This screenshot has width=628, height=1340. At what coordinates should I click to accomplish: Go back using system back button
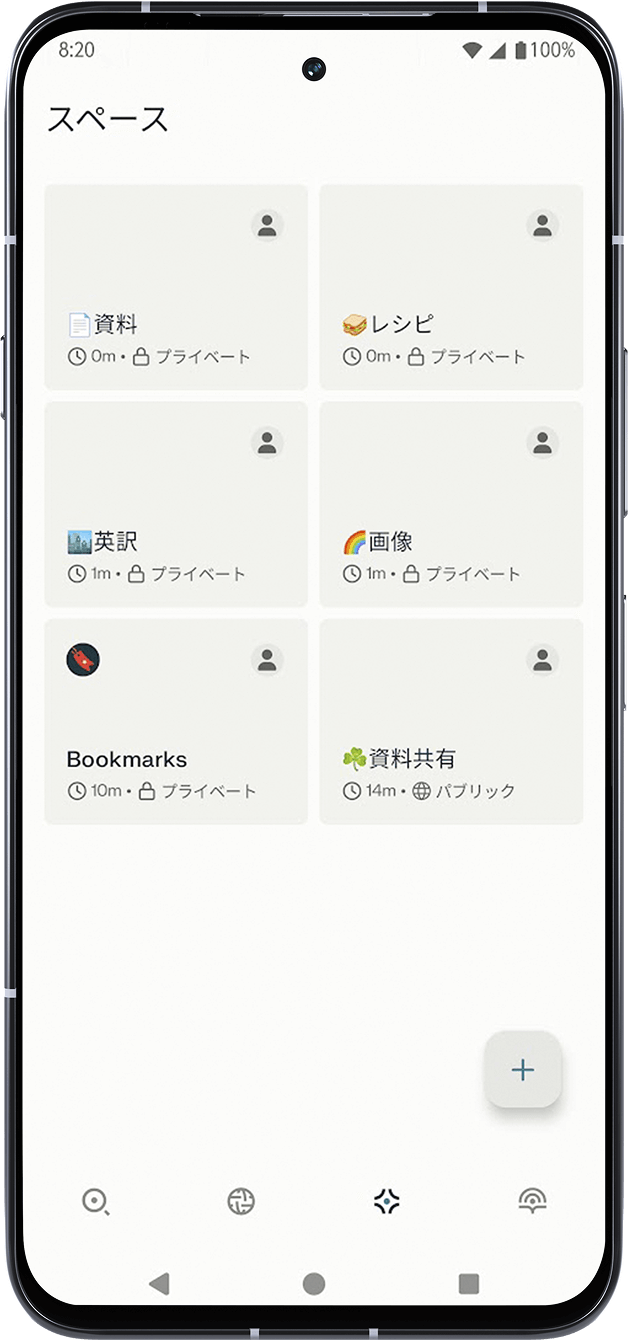coord(158,1284)
